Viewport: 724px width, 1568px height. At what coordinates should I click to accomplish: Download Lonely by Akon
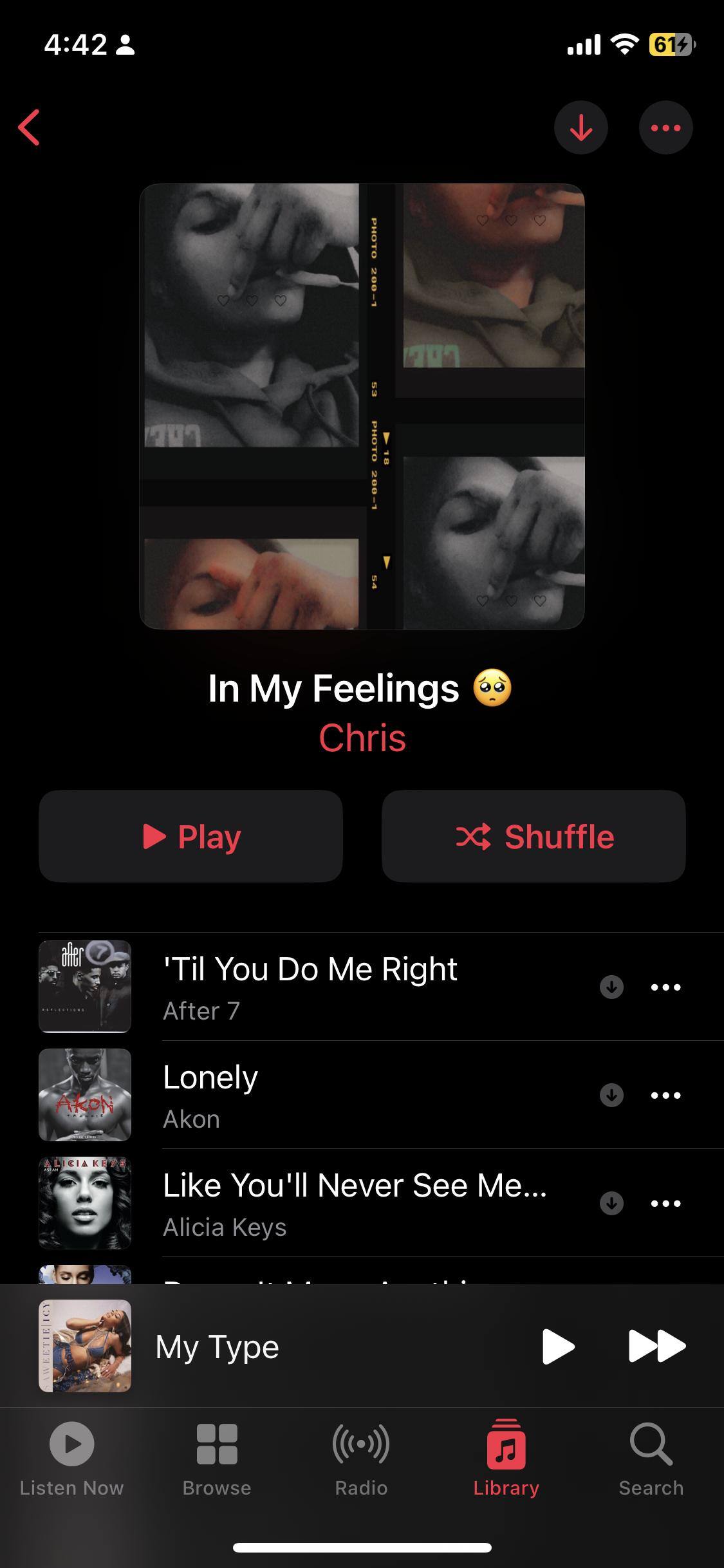611,1095
